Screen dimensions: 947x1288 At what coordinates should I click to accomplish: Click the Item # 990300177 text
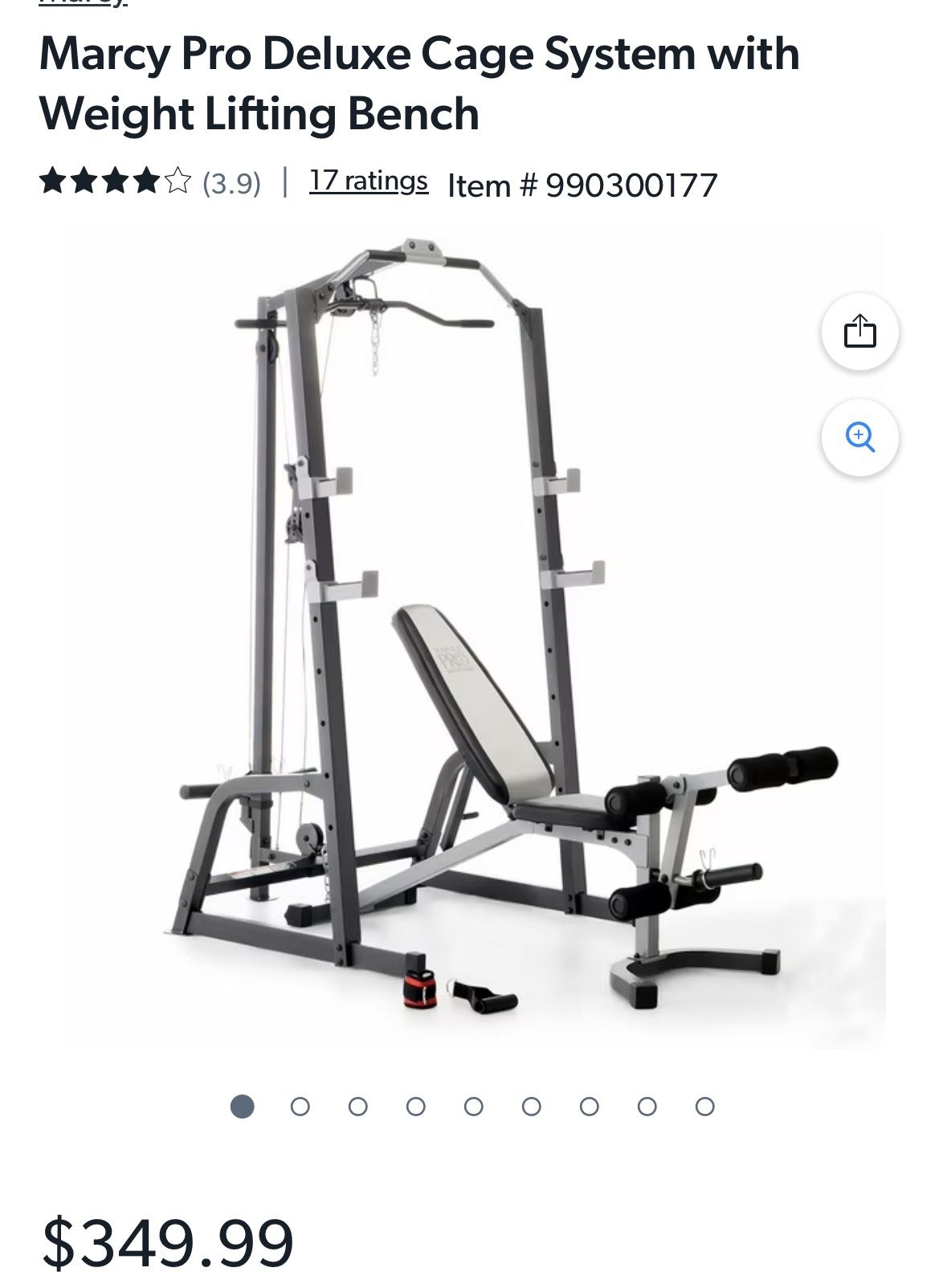582,183
